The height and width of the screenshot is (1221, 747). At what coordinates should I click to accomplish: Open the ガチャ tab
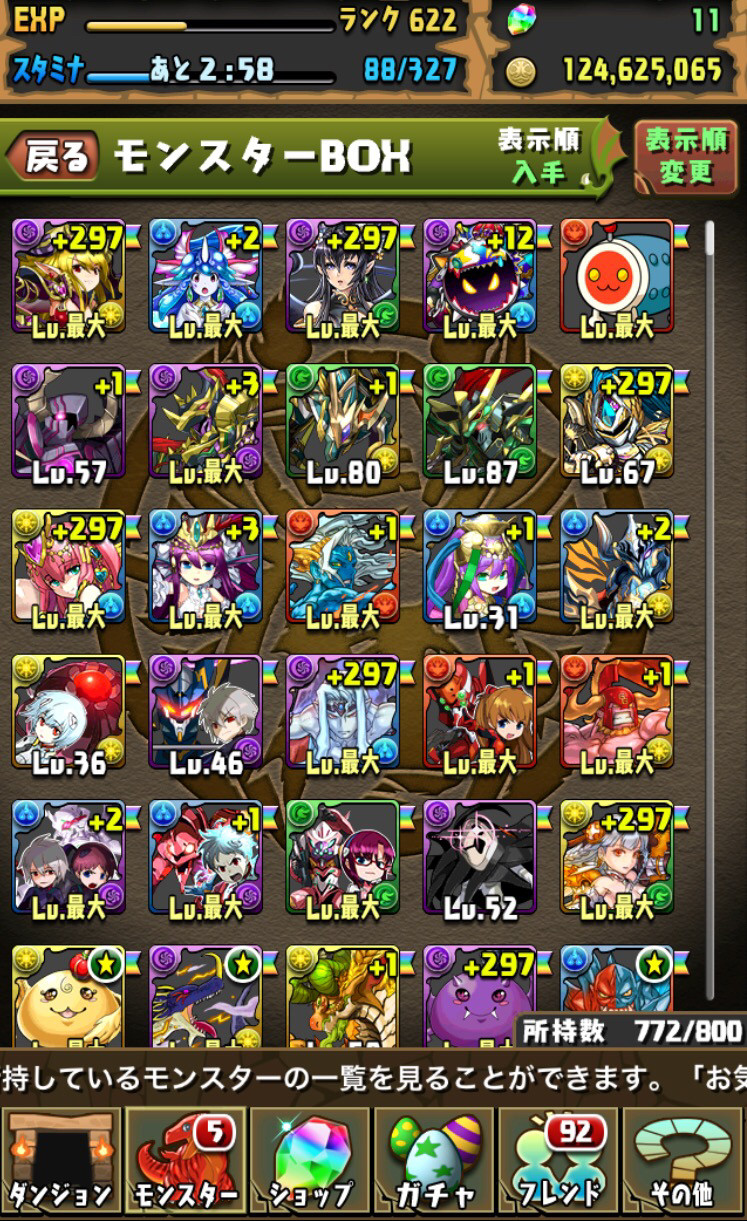(435, 1160)
